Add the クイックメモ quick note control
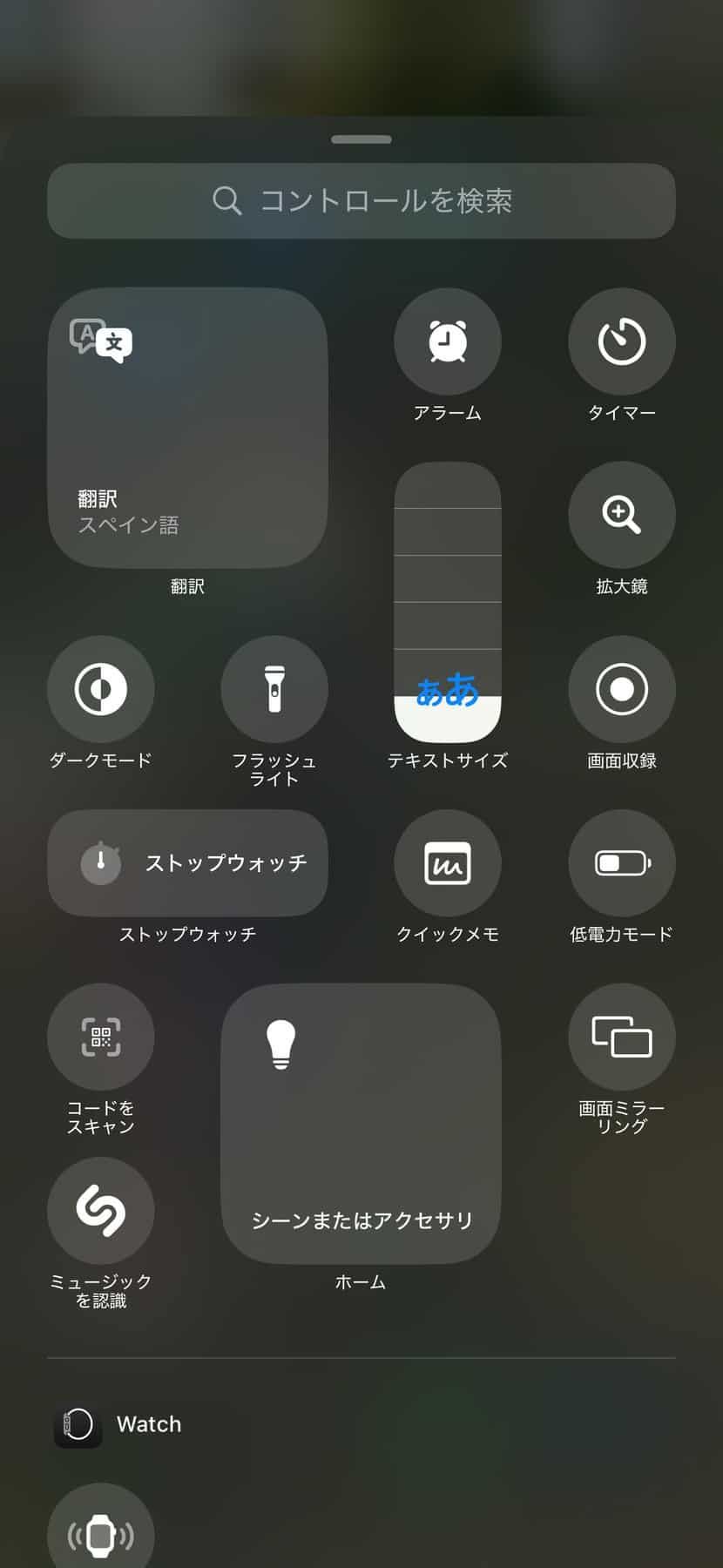723x1568 pixels. pos(448,862)
